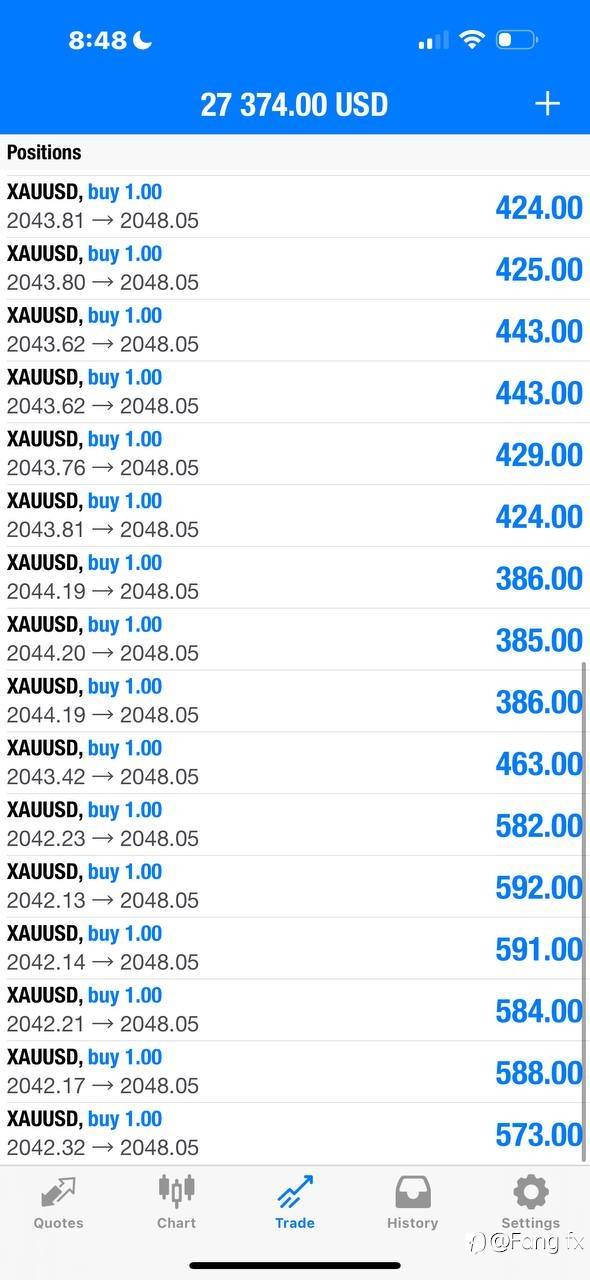Open the Settings tab
590x1280 pixels.
530,1202
